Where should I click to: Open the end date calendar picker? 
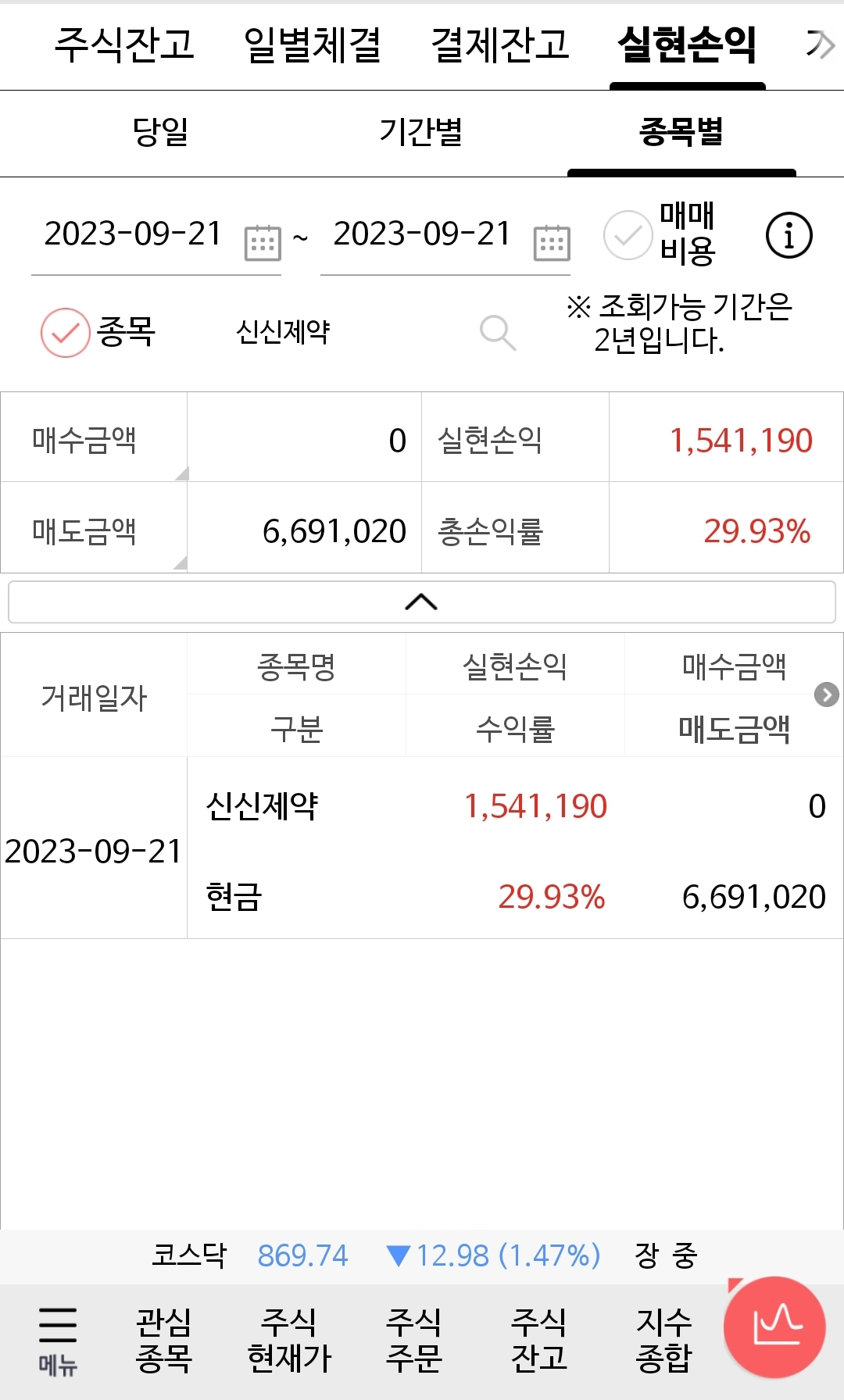click(552, 242)
